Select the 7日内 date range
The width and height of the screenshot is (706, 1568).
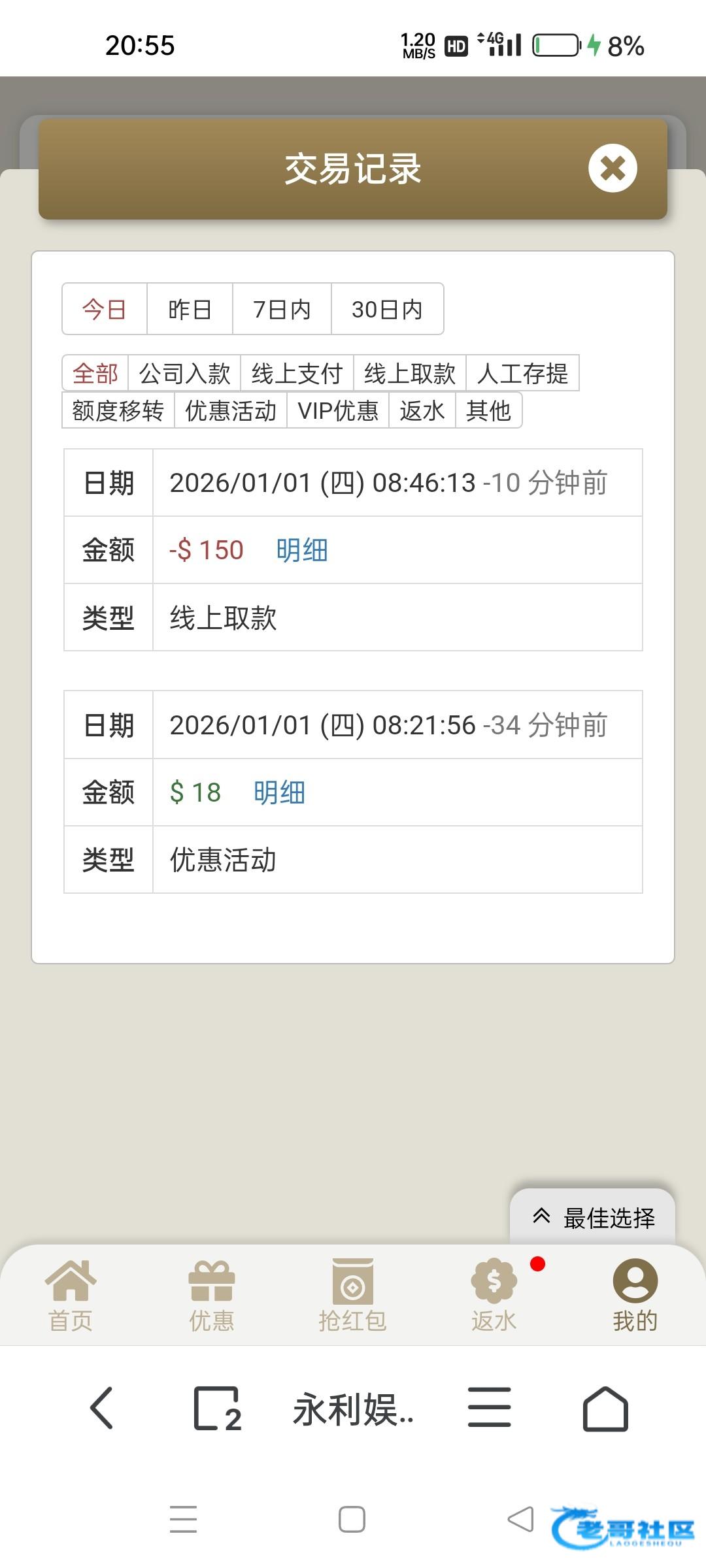[282, 309]
